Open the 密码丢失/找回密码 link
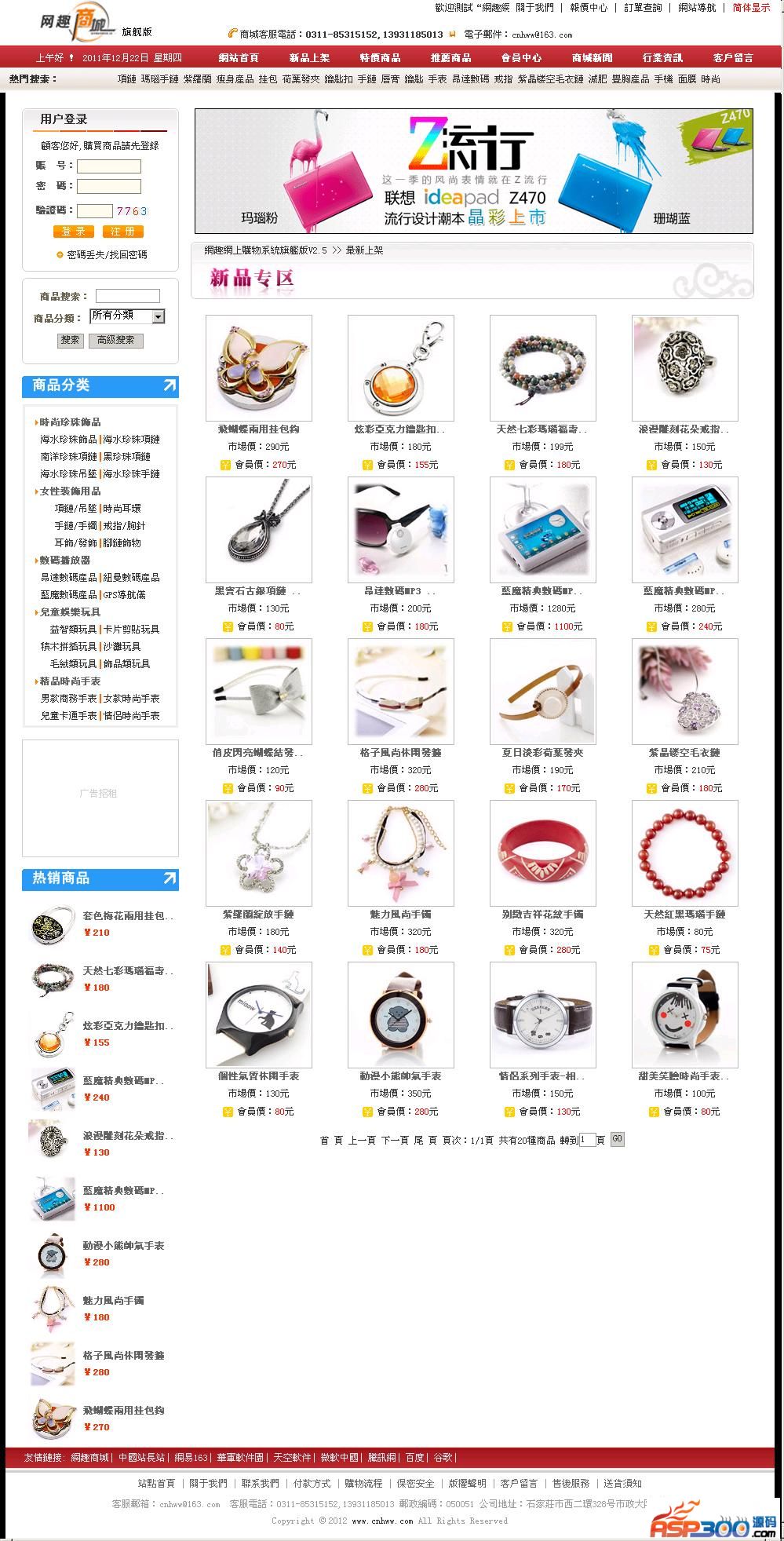This screenshot has height=1541, width=784. 106,255
